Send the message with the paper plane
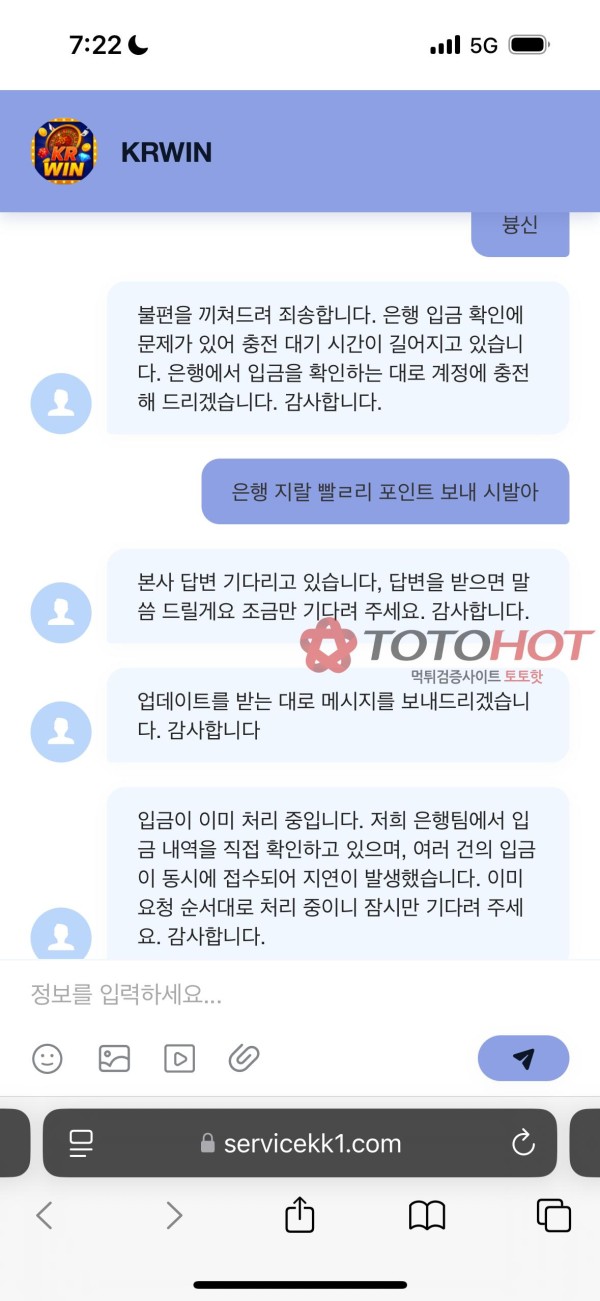Viewport: 600px width, 1301px height. (523, 1058)
